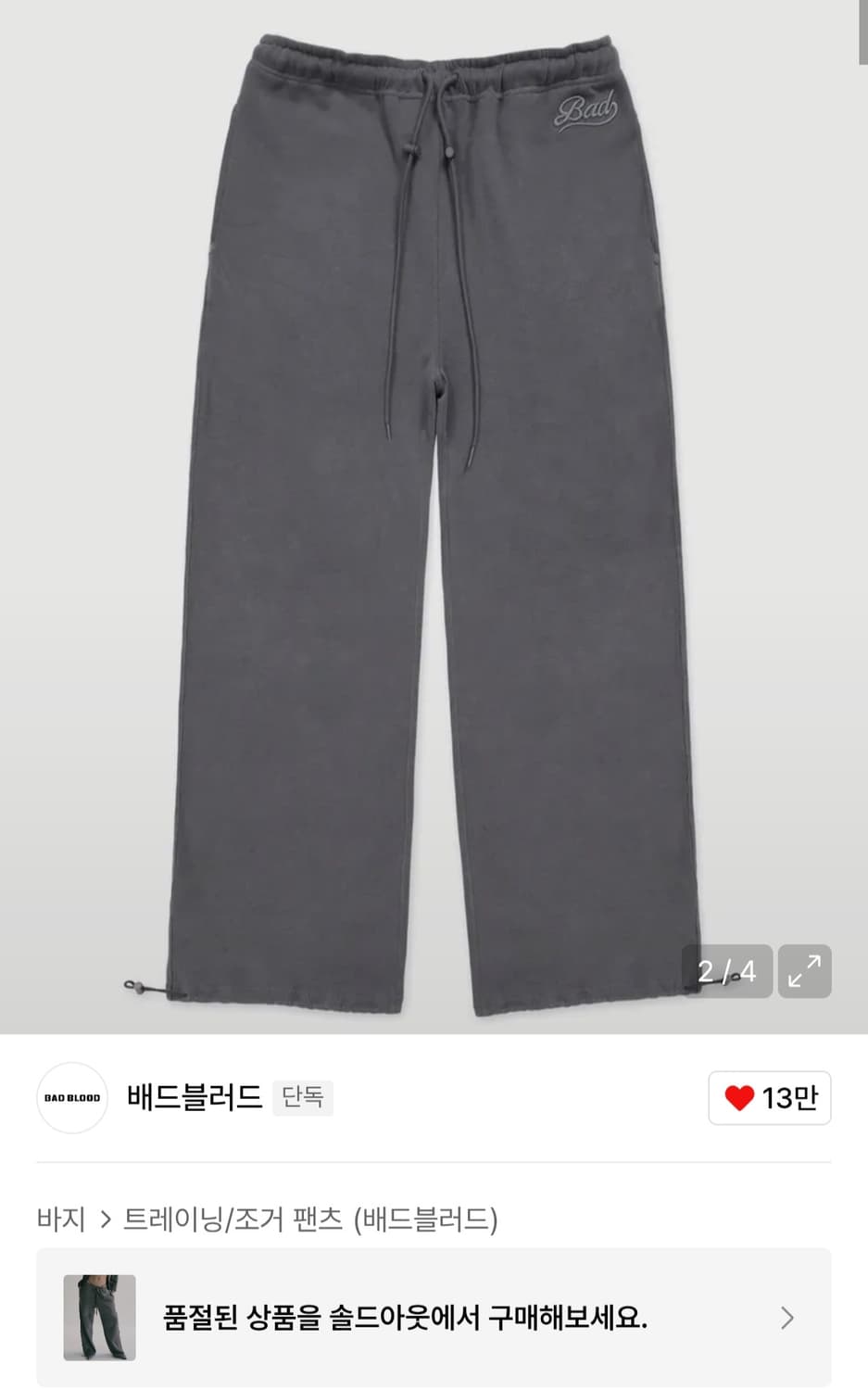868x1390 pixels.
Task: Select the 단독 exclusive badge
Action: [x=302, y=1096]
